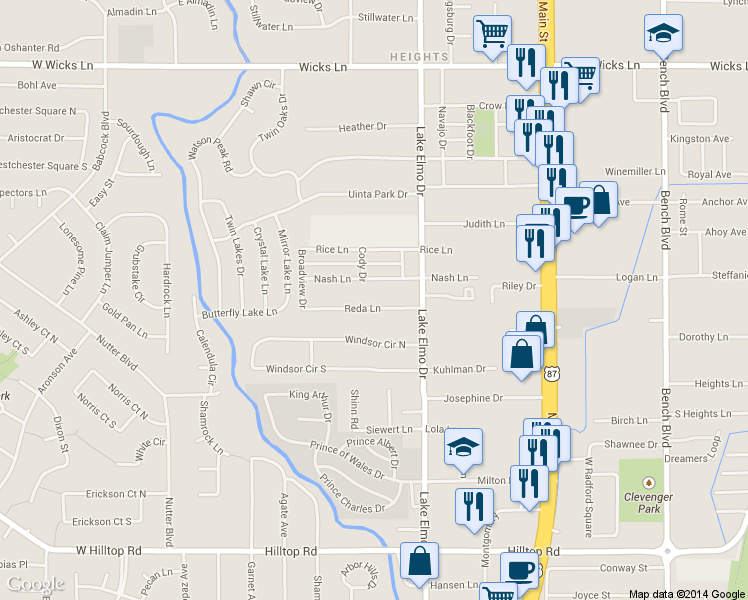748x600 pixels.
Task: Tap the restaurant marker beside Montgomery street
Action: tap(474, 508)
